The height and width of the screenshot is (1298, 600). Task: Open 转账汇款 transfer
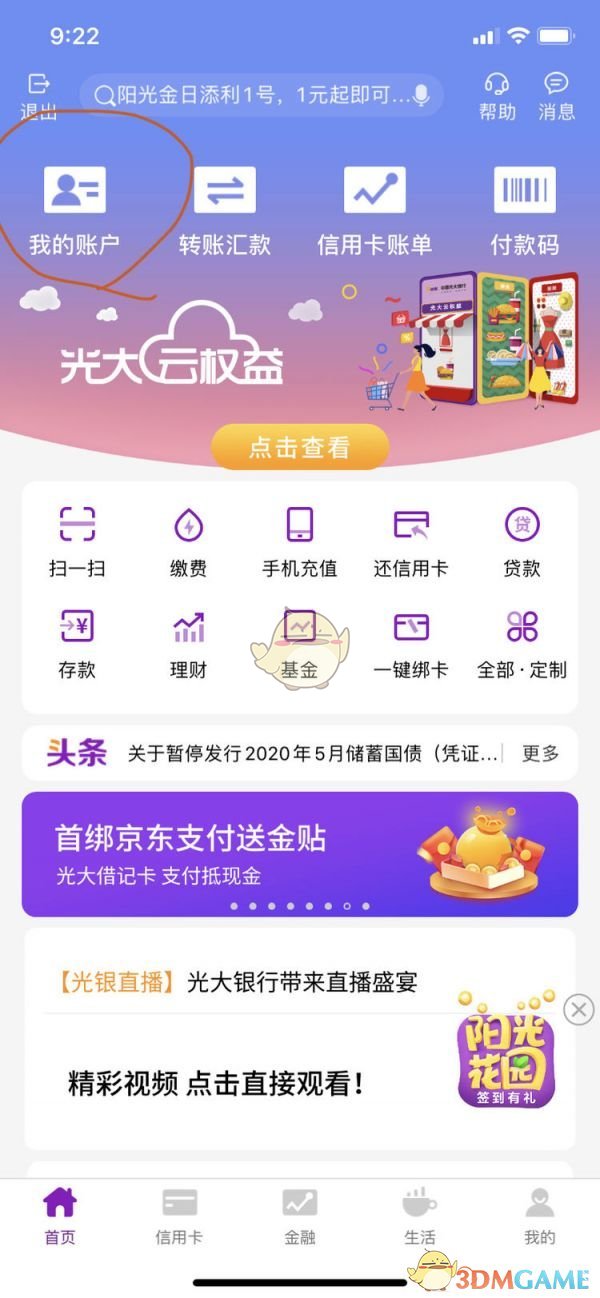click(x=224, y=209)
